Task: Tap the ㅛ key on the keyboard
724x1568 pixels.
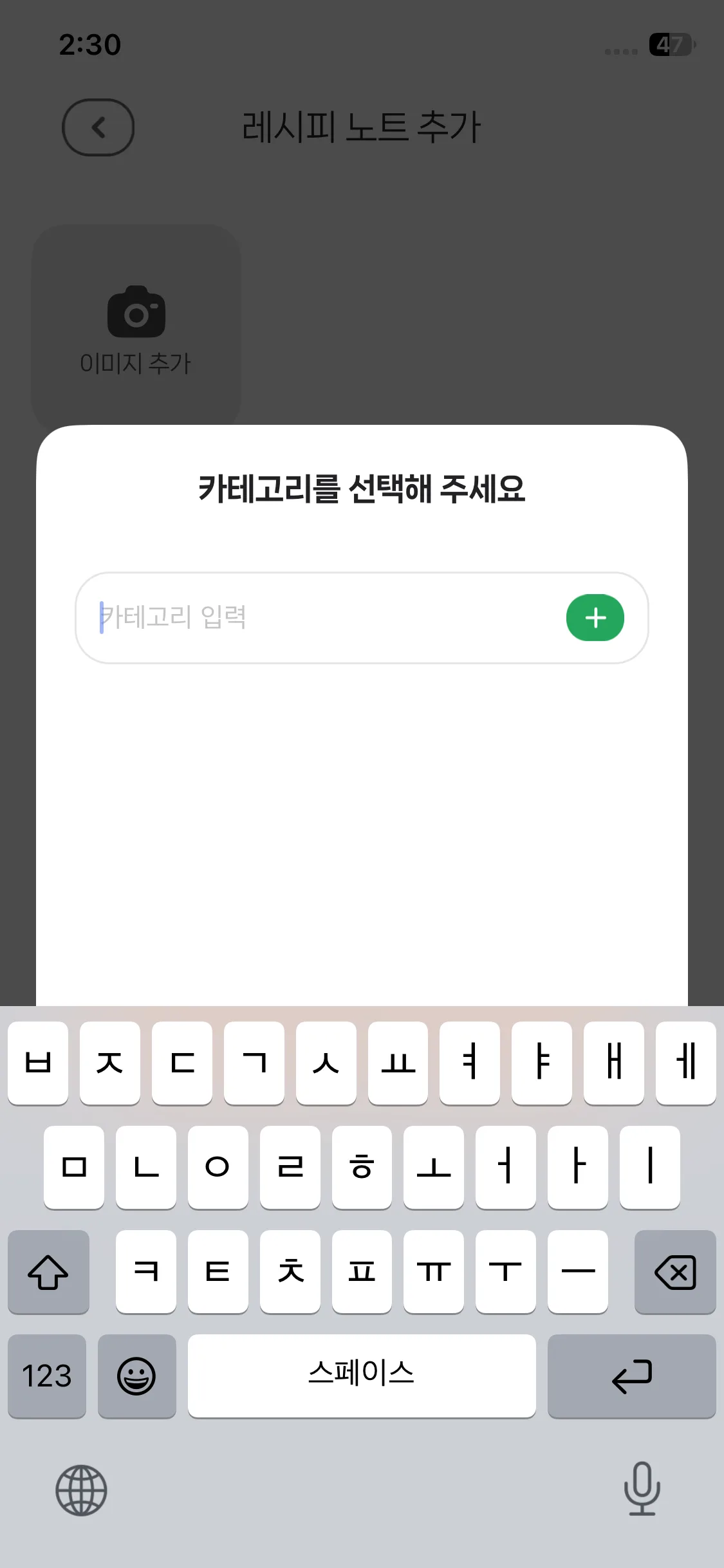Action: 398,1064
